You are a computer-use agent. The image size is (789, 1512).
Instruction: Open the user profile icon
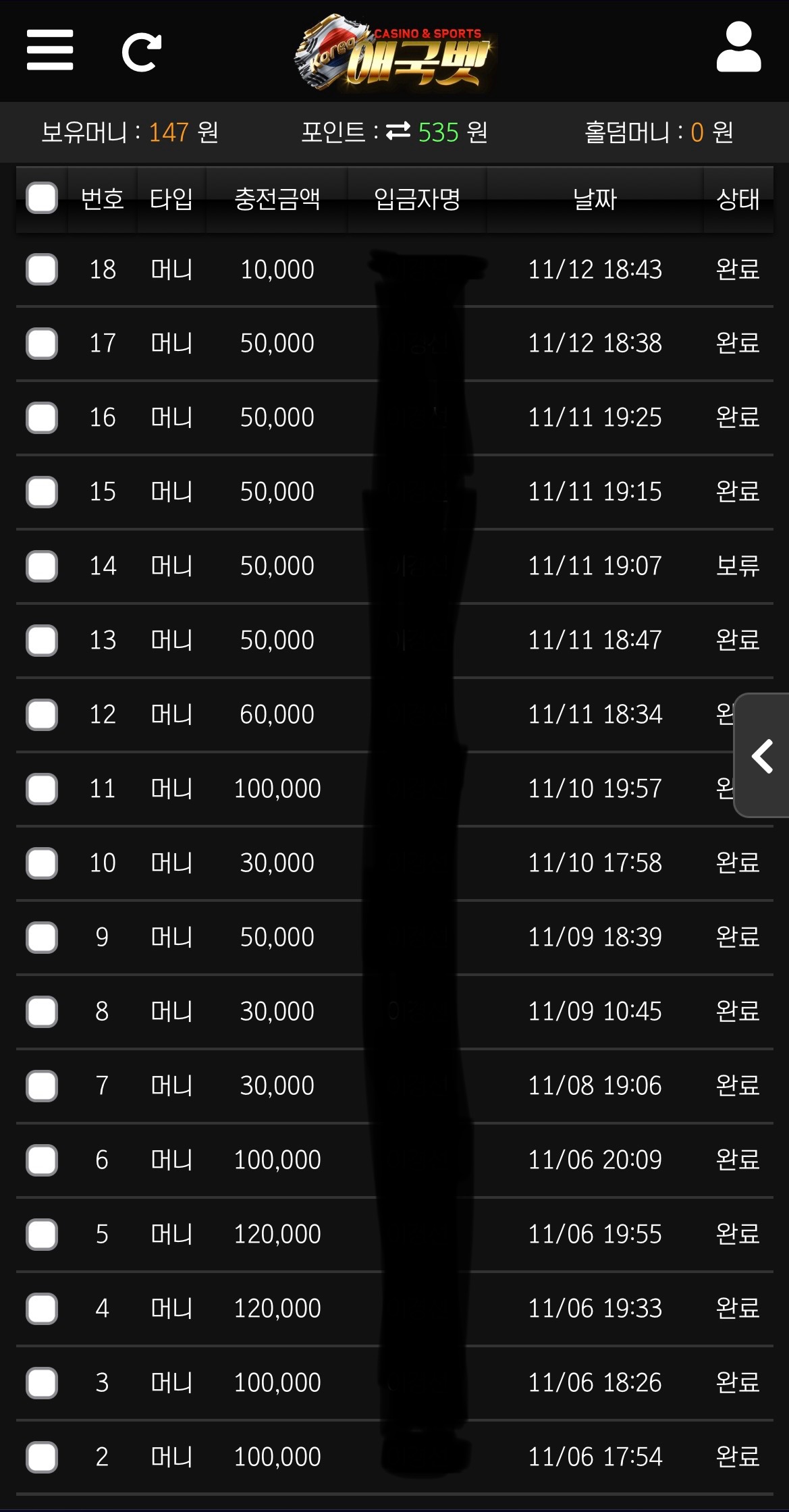coord(738,47)
